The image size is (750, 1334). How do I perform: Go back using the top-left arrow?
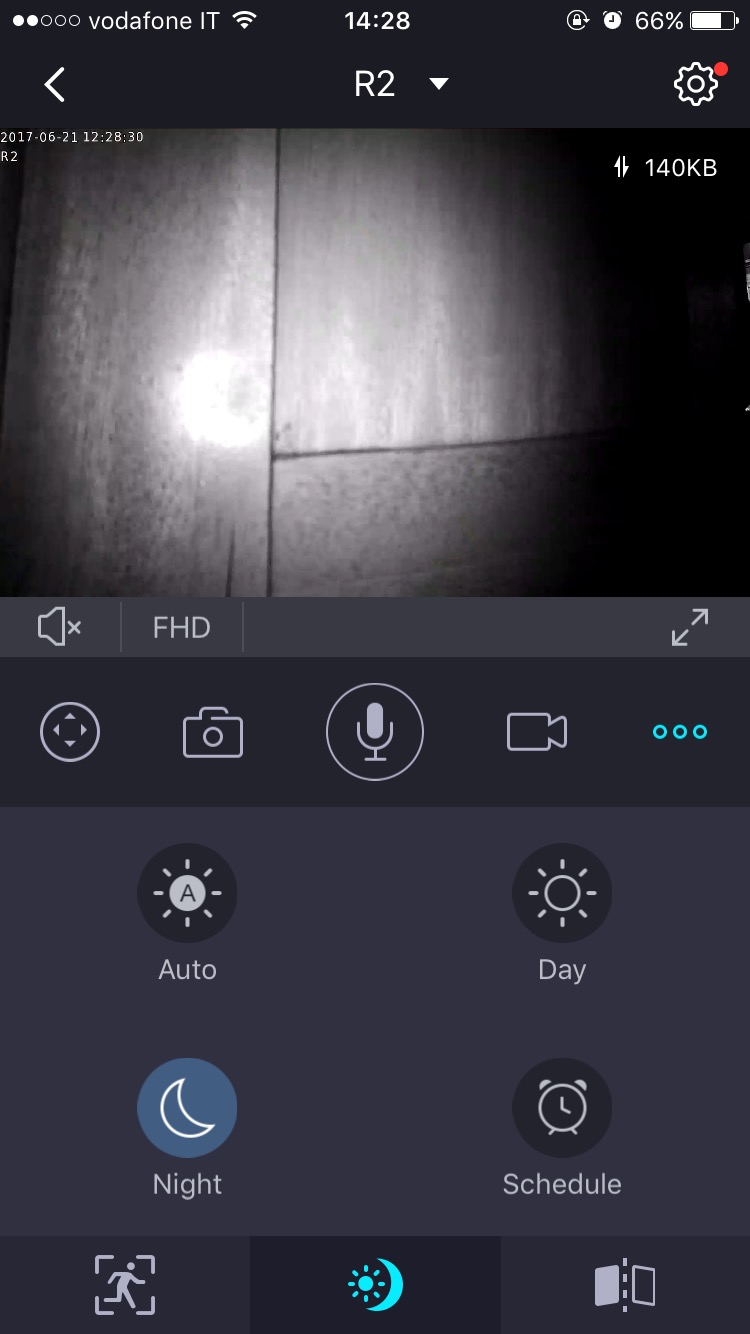click(x=55, y=85)
